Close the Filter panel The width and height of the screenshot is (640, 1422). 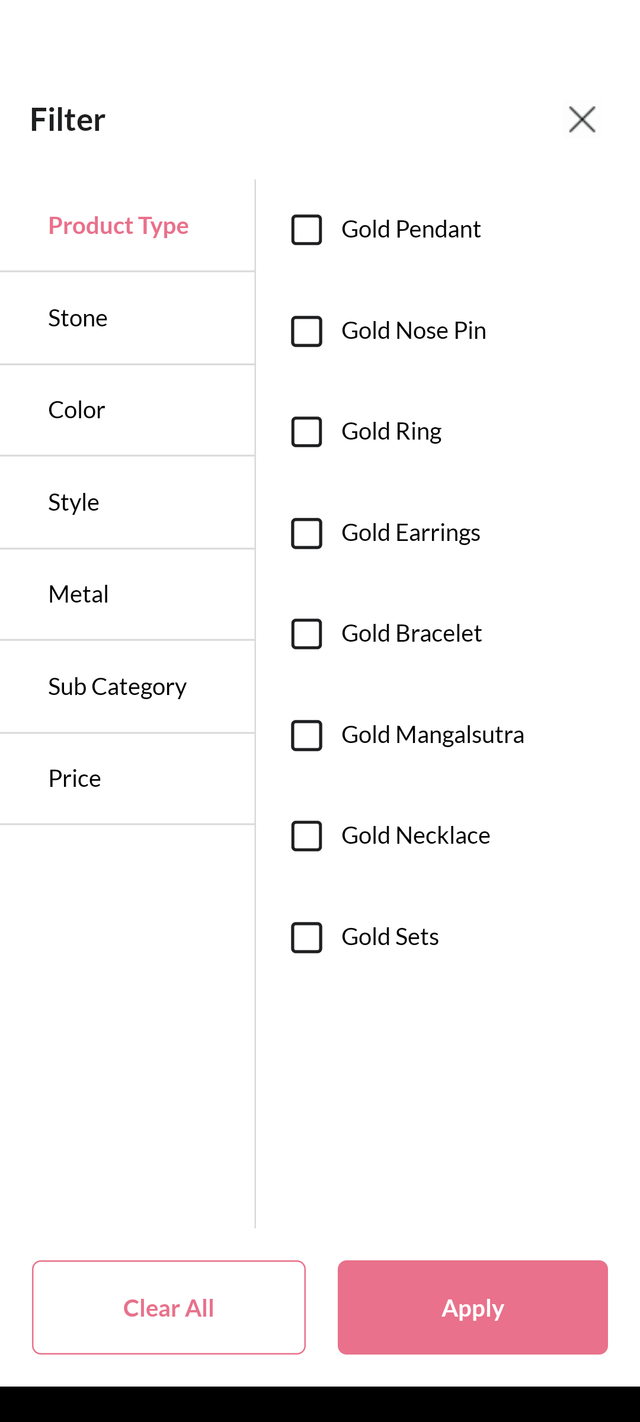click(x=582, y=120)
